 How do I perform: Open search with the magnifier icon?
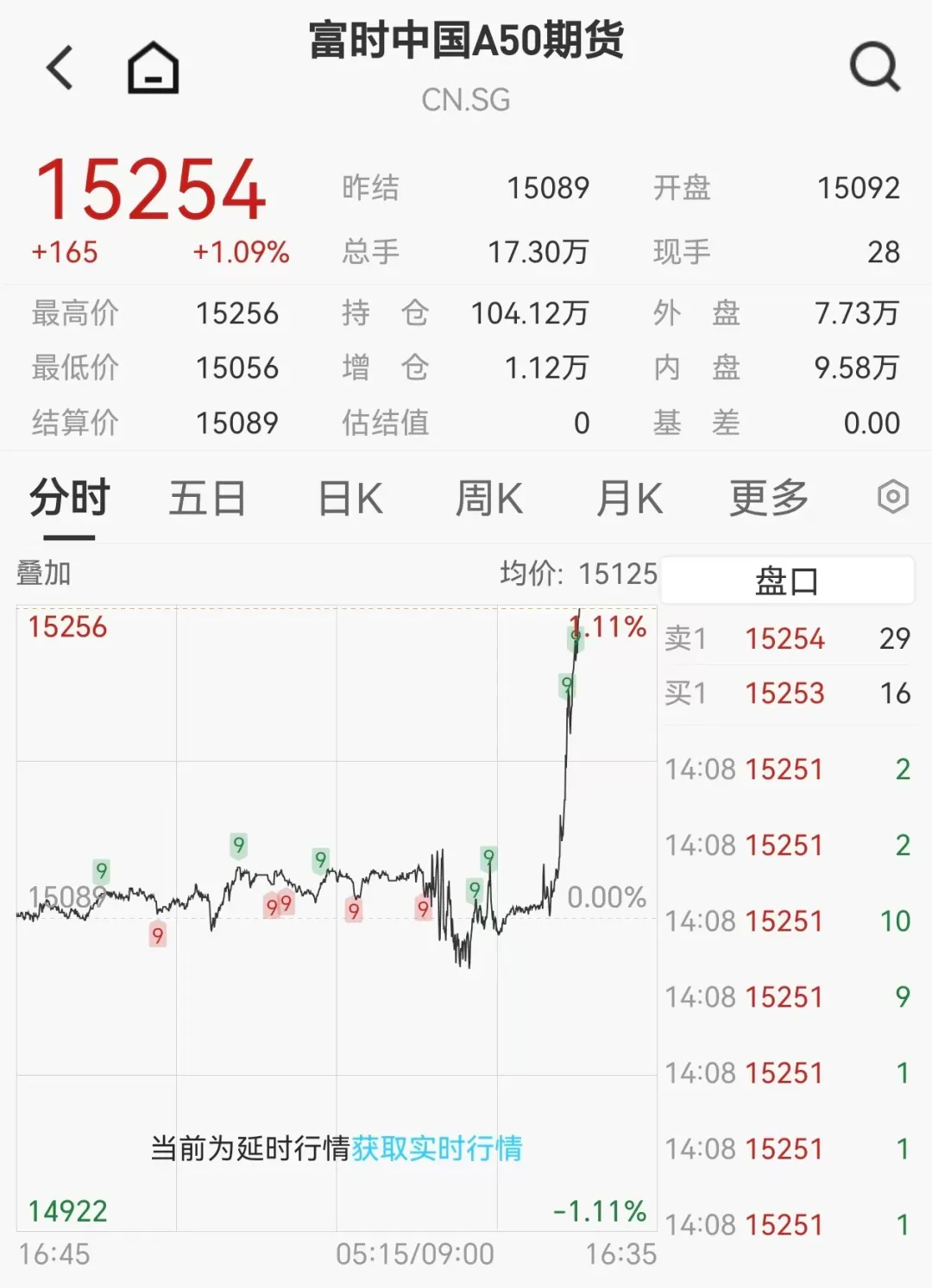[874, 67]
